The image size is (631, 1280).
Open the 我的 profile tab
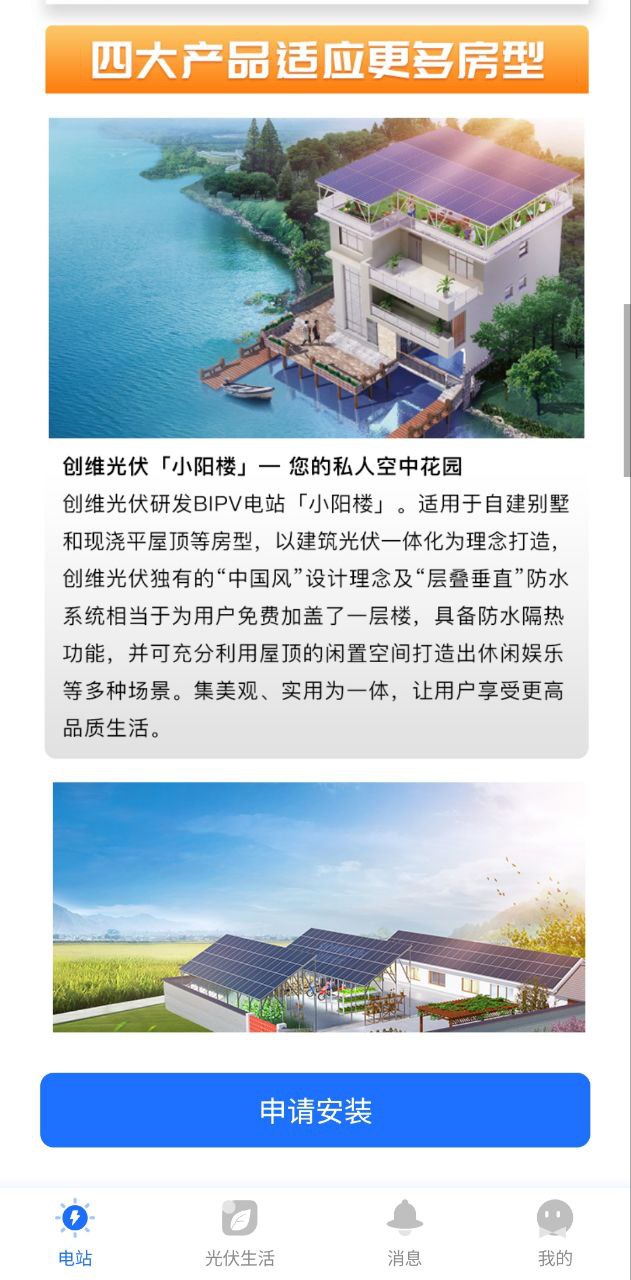coord(555,1233)
